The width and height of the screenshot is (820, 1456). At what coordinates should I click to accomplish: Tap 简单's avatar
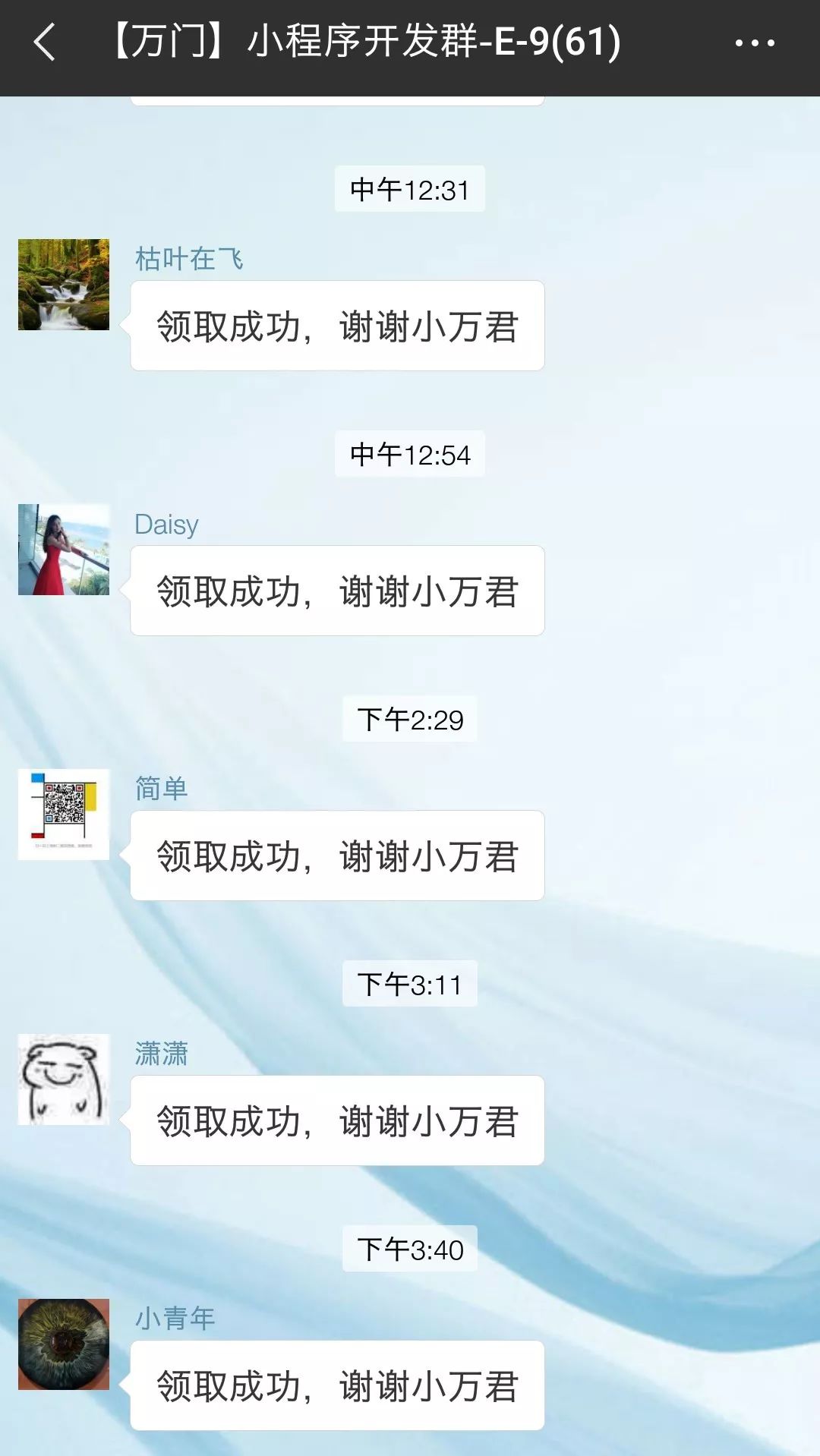coord(64,815)
